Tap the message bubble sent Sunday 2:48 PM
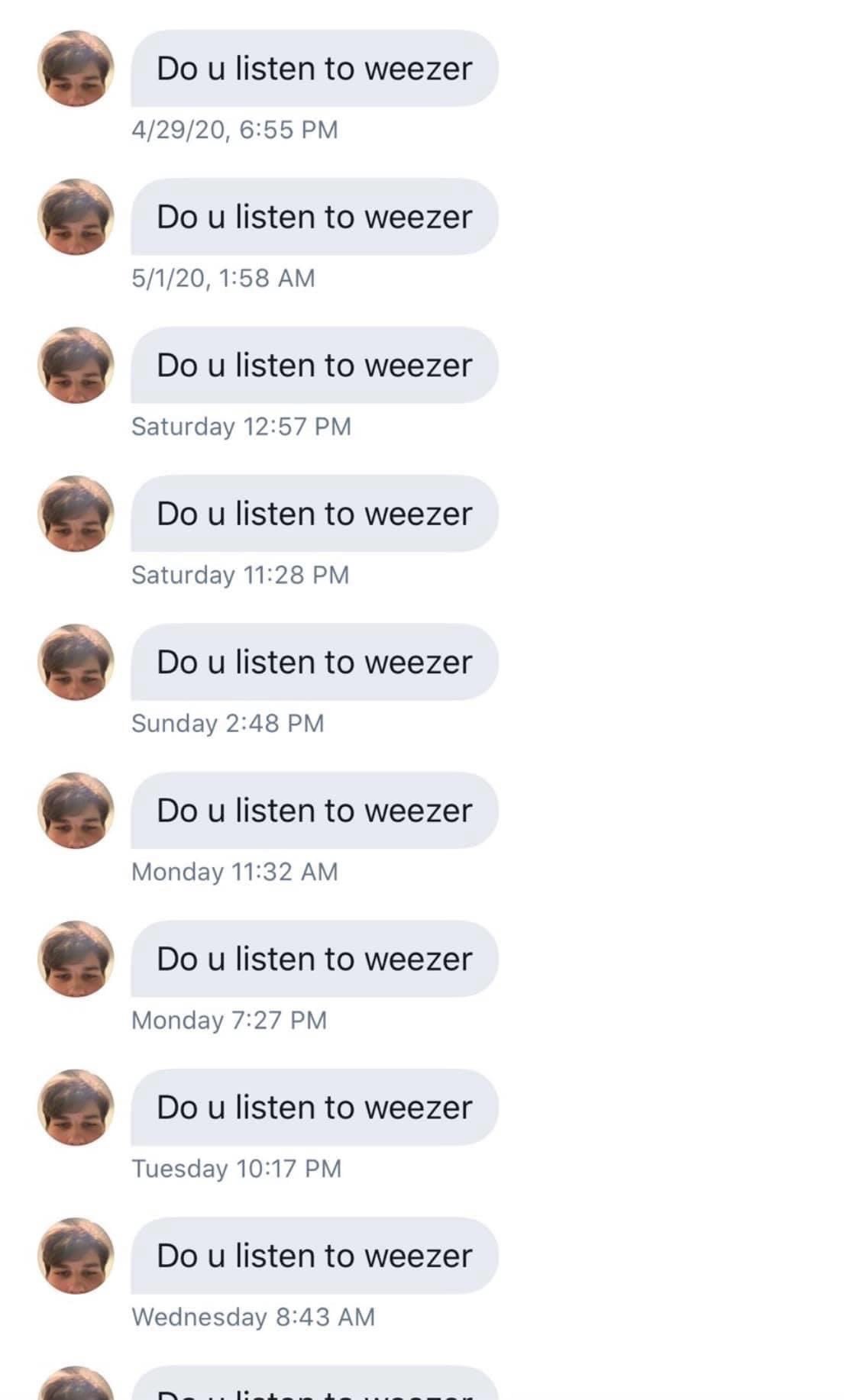 click(x=315, y=662)
